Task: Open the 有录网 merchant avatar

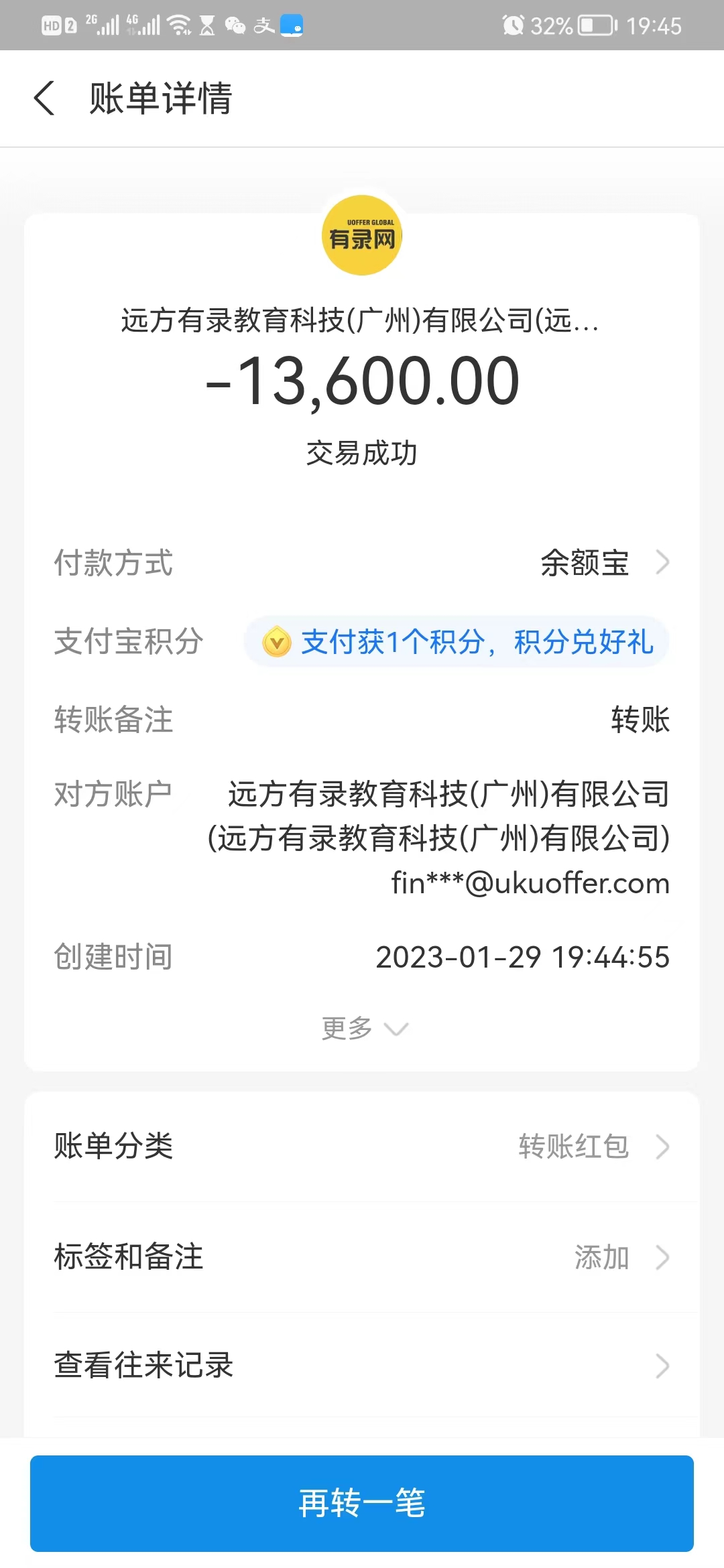Action: coord(362,235)
